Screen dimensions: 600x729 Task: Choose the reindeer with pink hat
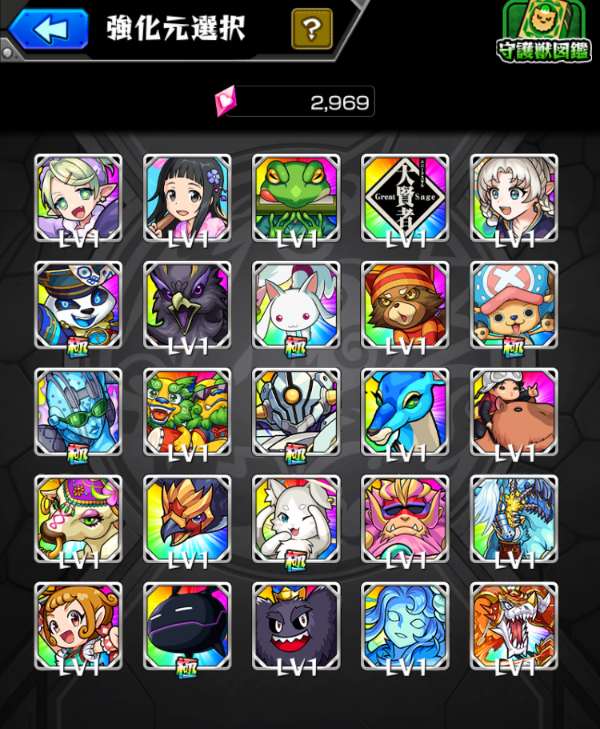[513, 304]
